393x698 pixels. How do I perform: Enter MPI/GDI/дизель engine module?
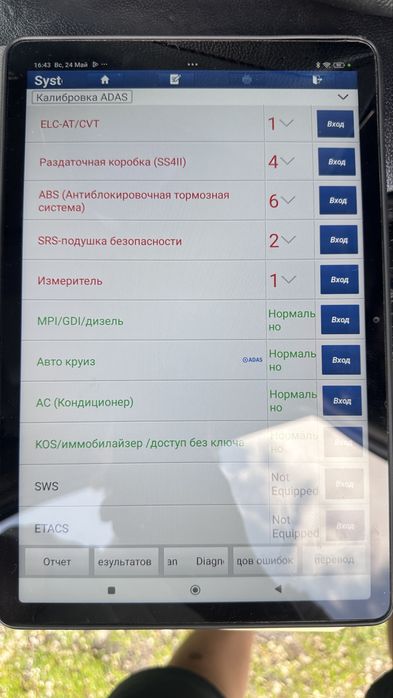[340, 320]
